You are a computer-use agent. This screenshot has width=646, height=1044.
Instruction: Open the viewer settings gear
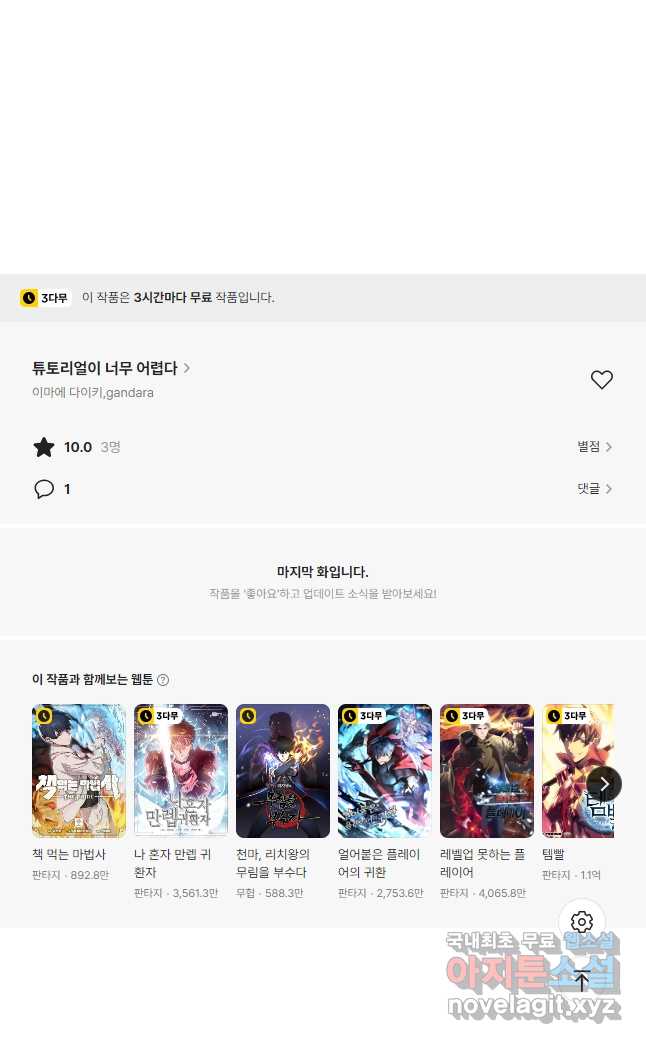(582, 922)
